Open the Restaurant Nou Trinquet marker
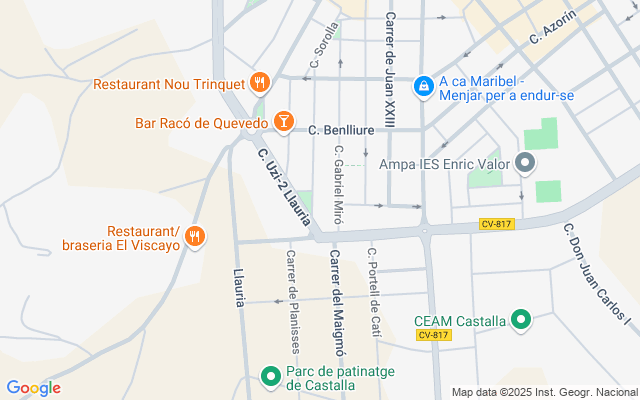The height and width of the screenshot is (400, 640). 260,83
